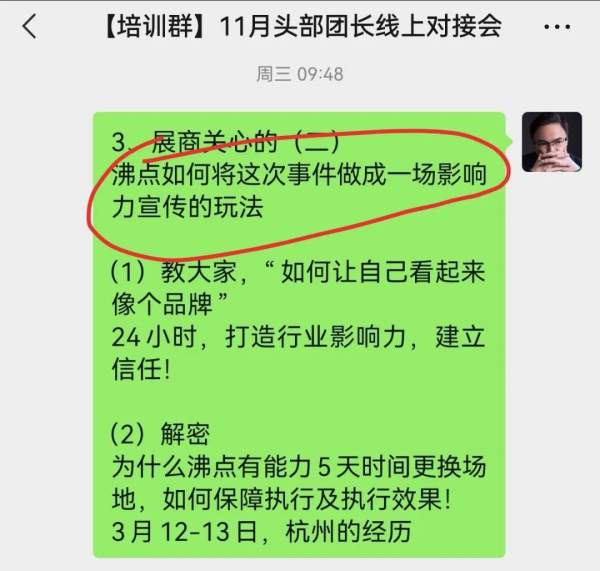Screen dimensions: 600x571
Task: Go back from the group chat
Action: click(30, 26)
